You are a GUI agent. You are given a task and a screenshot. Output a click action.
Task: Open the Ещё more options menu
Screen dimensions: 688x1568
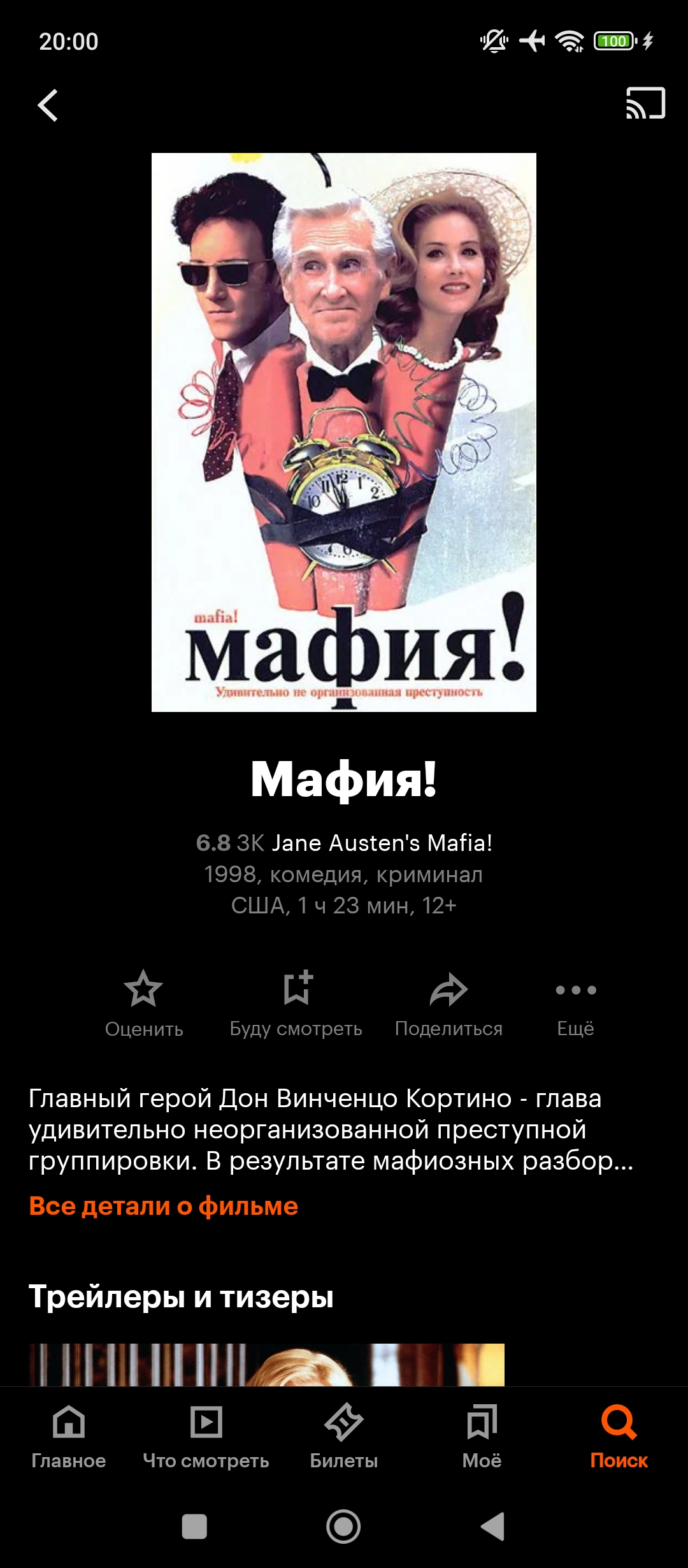coord(576,1001)
